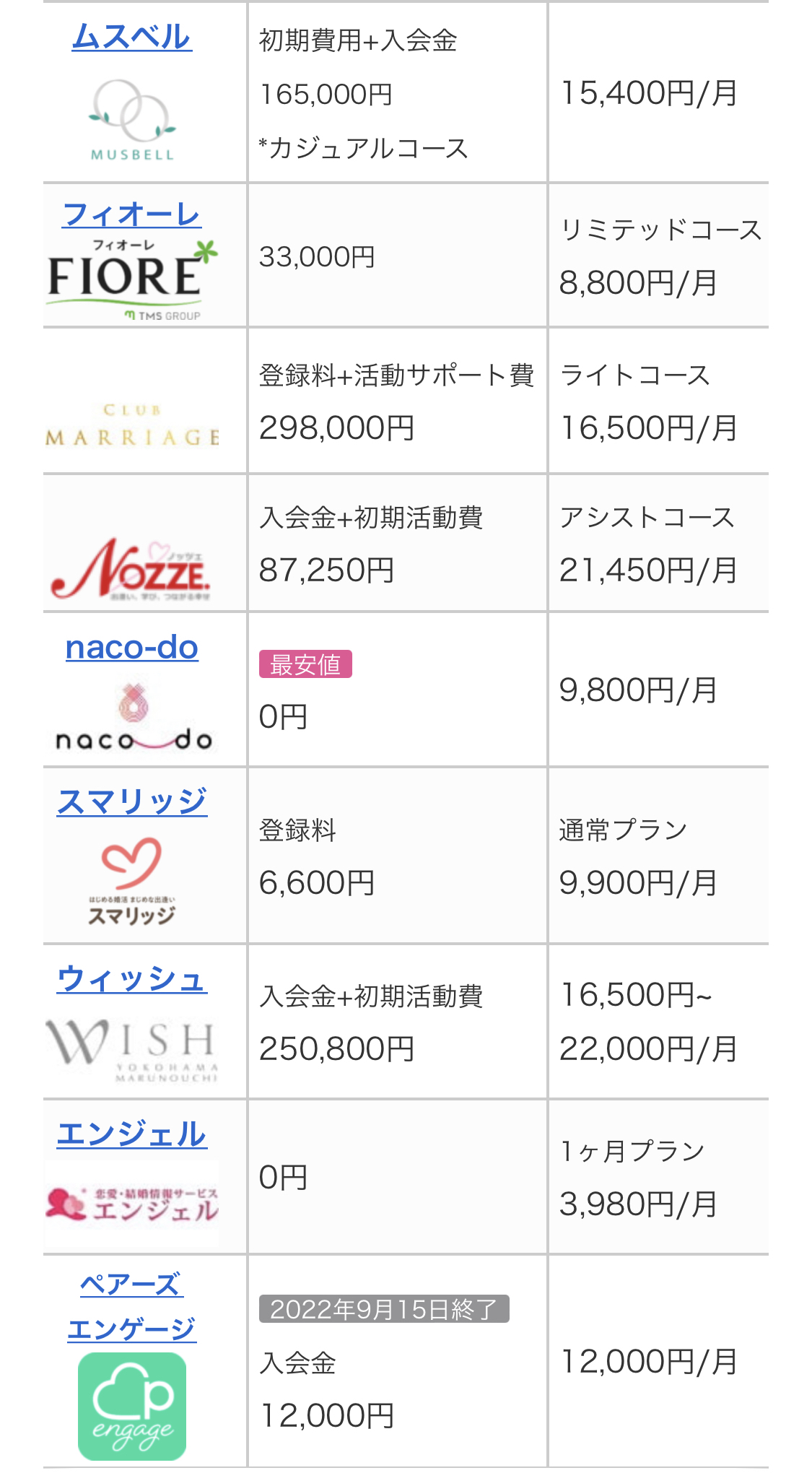Follow the naco-do link

pos(131,648)
